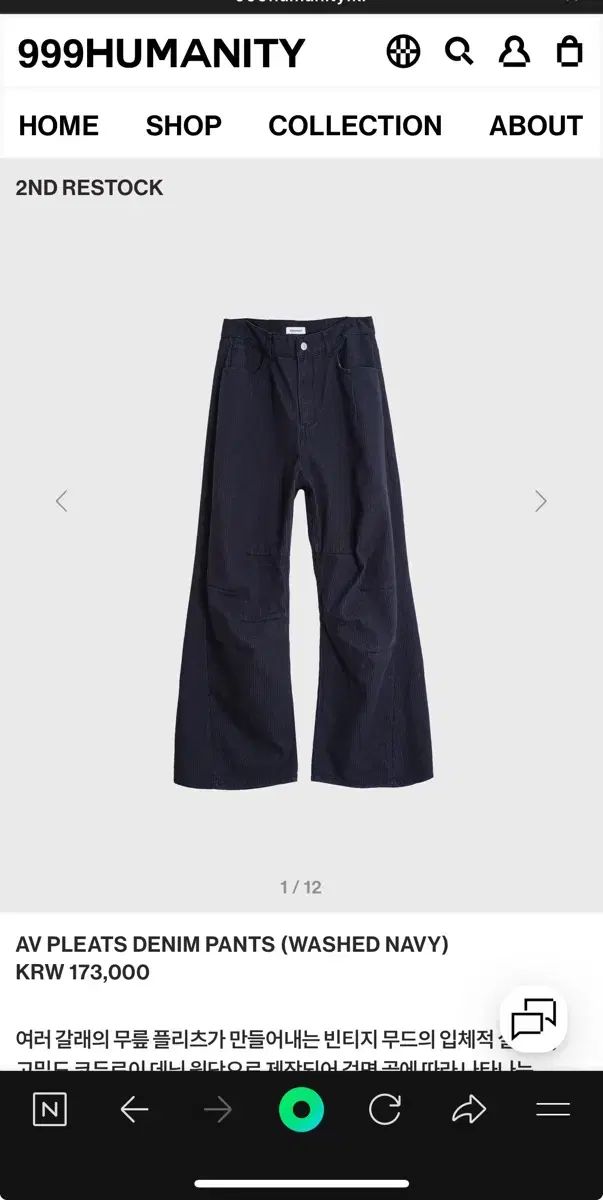Open the 999HUMANITY home logo link
The image size is (603, 1200).
click(x=161, y=53)
